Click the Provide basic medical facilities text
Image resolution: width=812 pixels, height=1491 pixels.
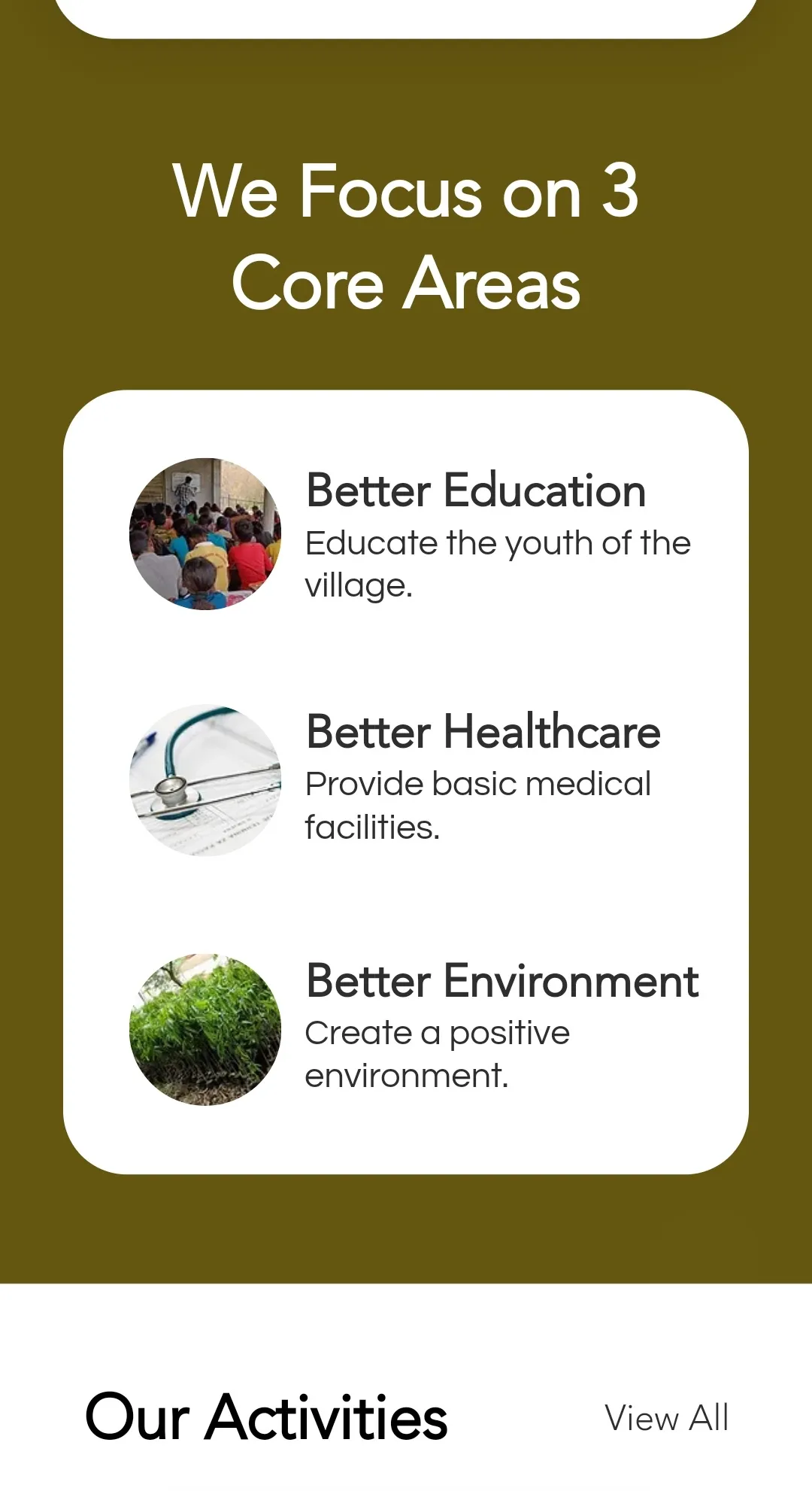coord(477,806)
